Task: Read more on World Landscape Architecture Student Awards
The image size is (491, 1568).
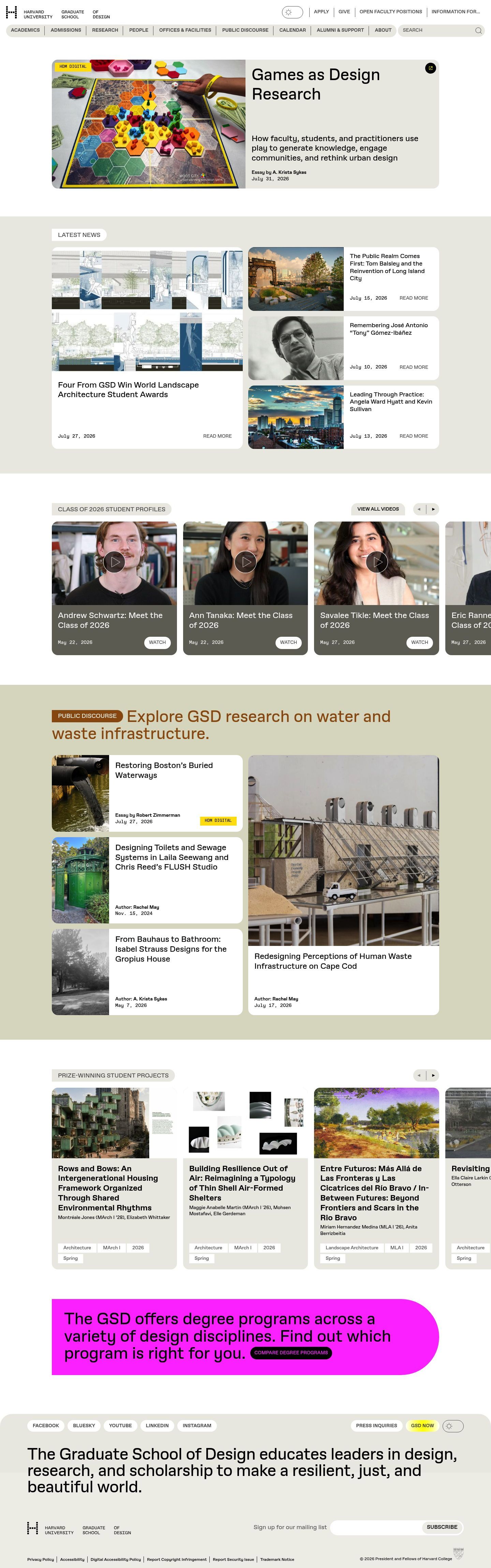Action: [x=218, y=436]
